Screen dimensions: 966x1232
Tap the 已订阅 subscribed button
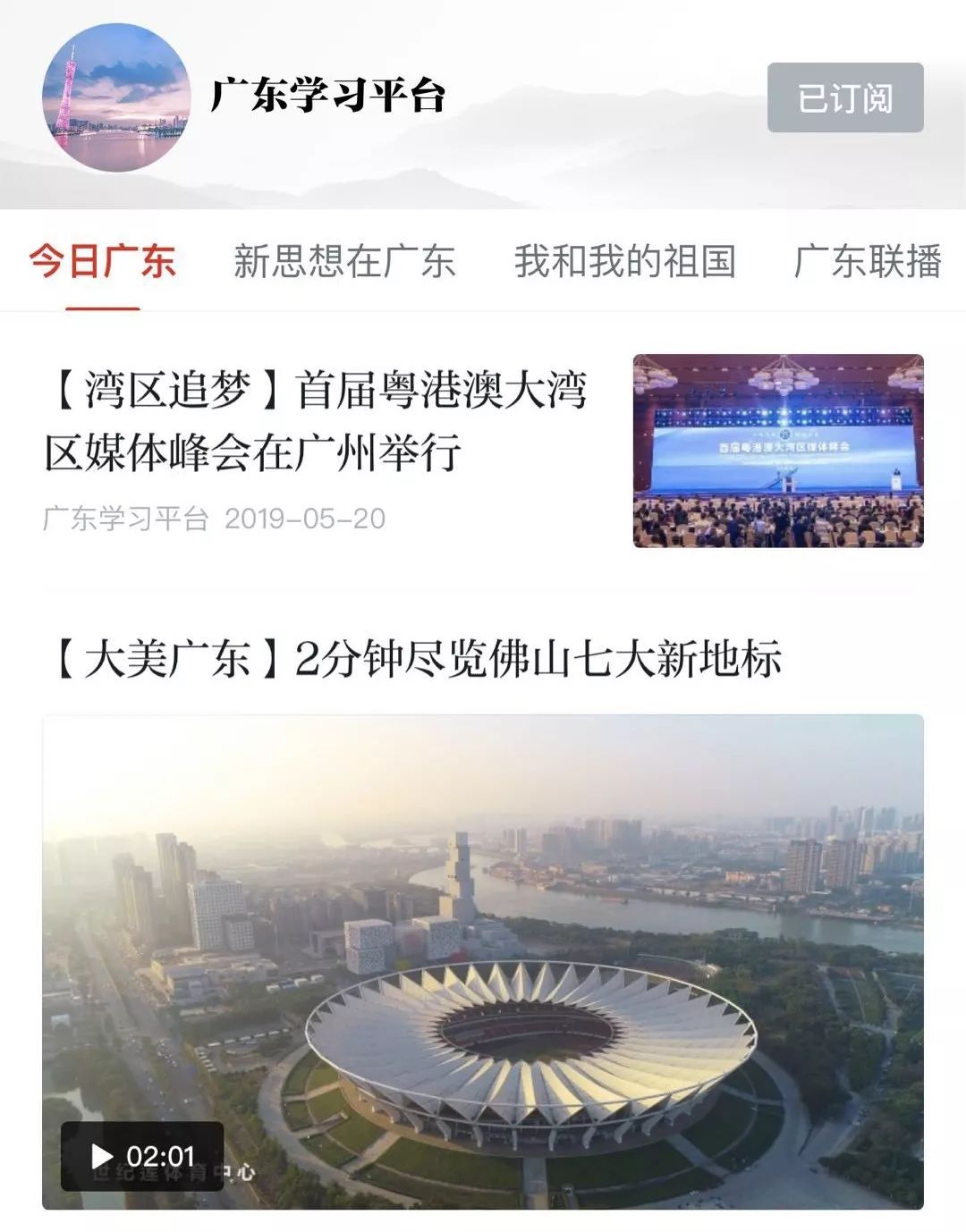(x=845, y=97)
